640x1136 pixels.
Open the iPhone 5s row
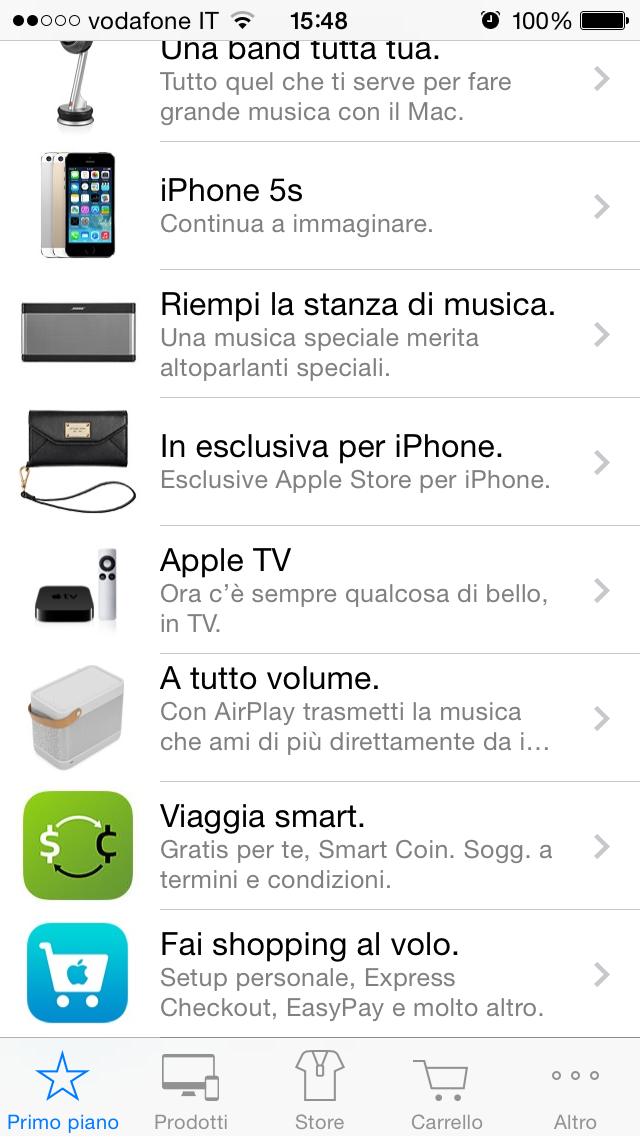tap(320, 206)
